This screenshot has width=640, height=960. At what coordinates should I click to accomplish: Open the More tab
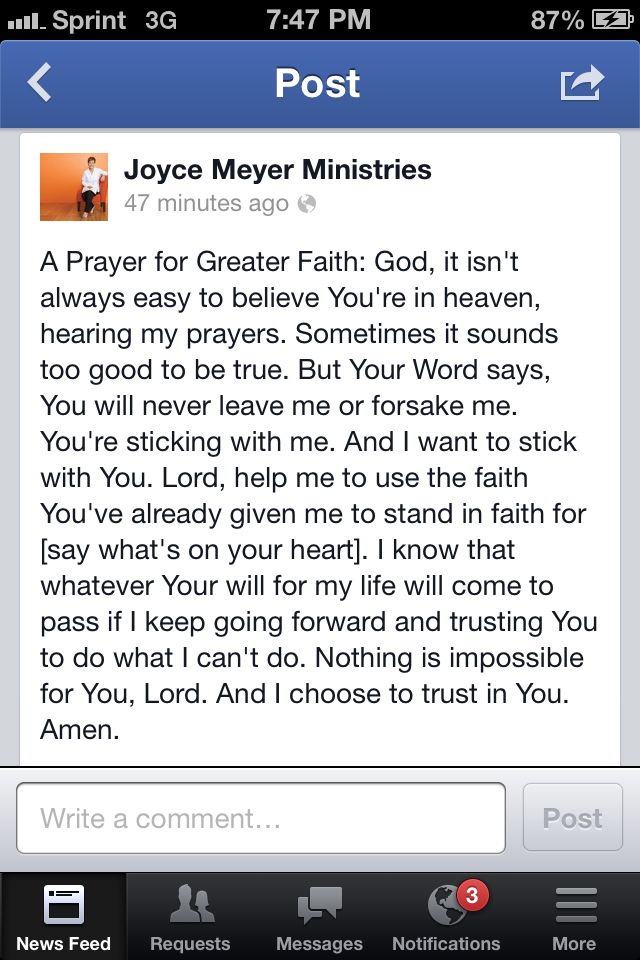click(574, 916)
